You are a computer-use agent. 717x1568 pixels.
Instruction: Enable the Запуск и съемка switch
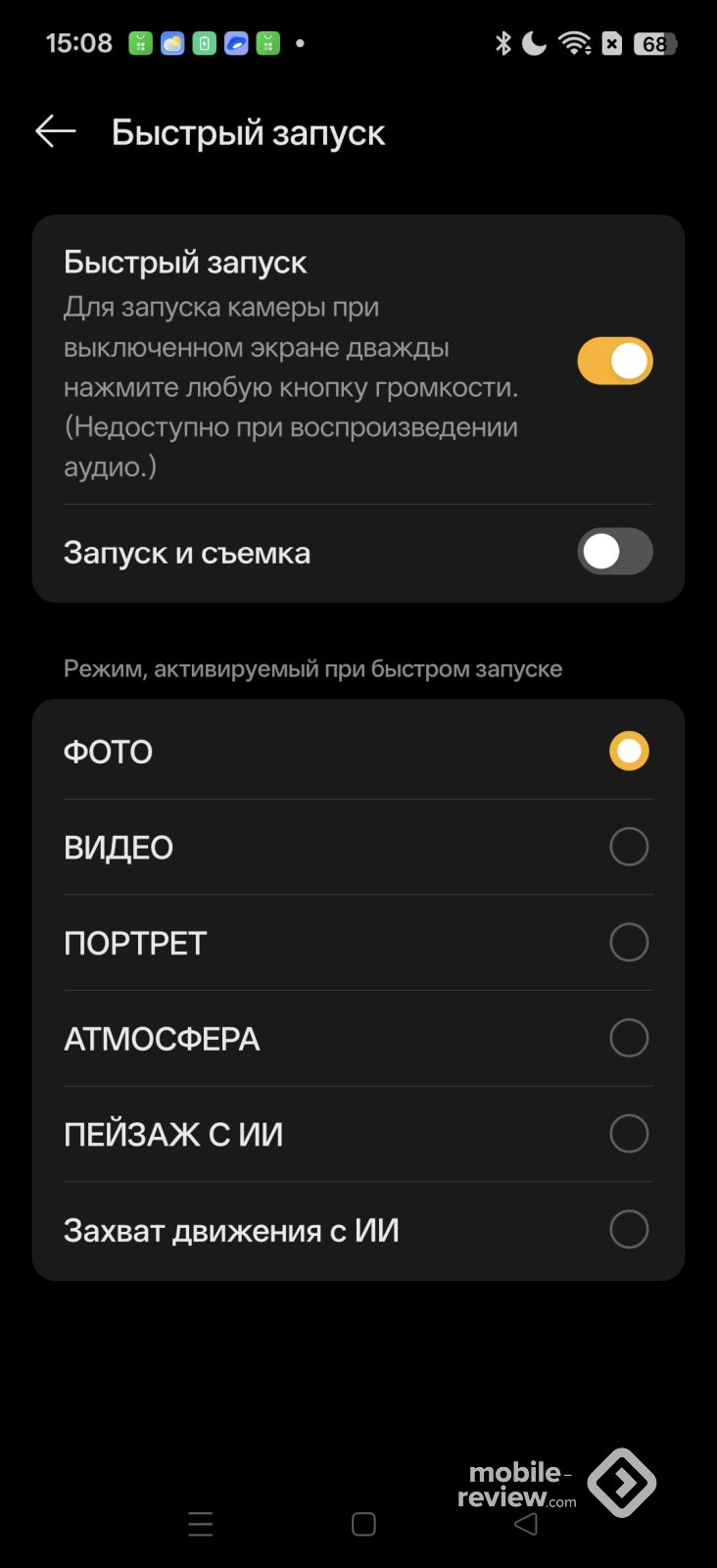tap(614, 552)
